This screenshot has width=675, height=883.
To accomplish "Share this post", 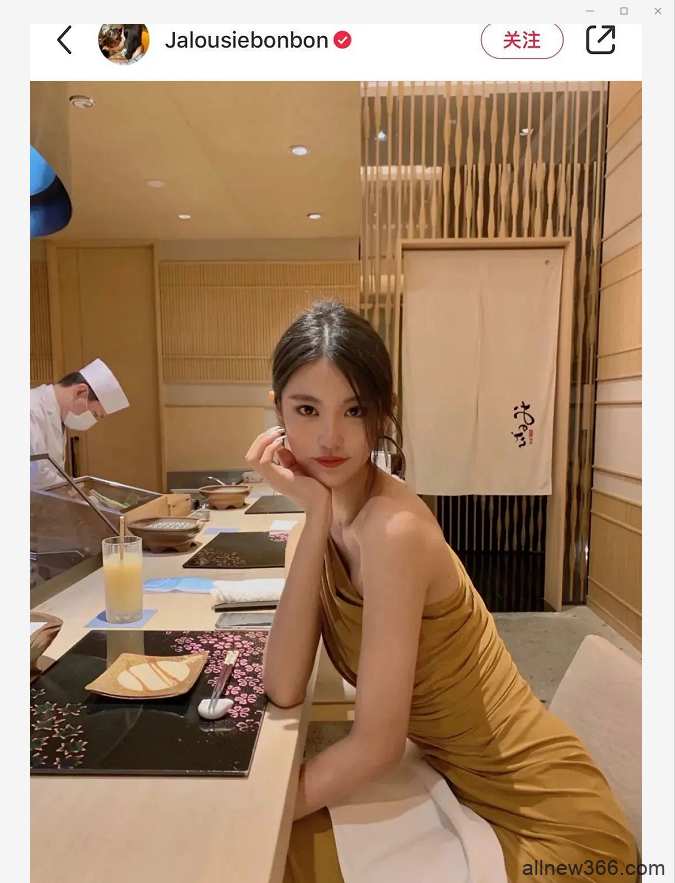I will tap(600, 40).
